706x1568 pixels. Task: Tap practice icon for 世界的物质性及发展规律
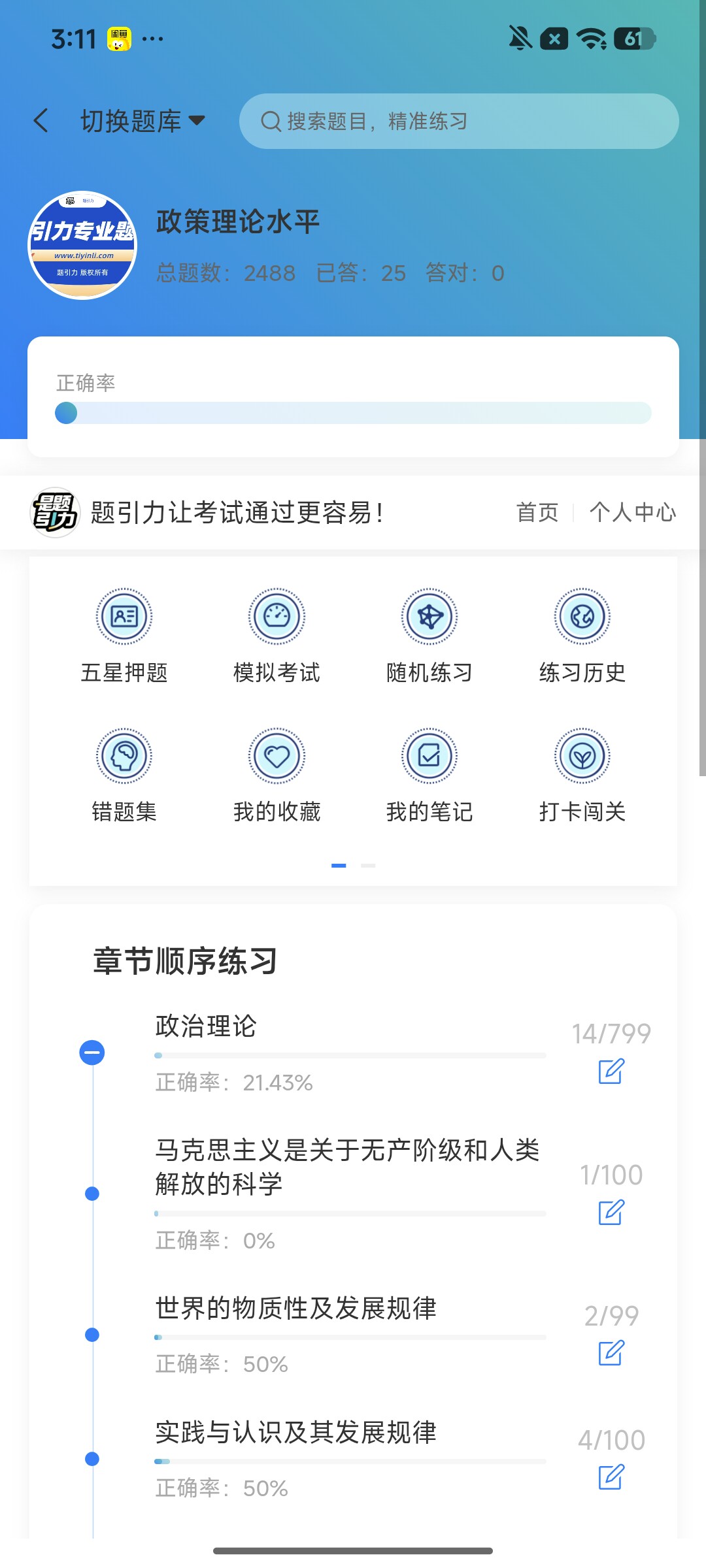tap(611, 1353)
